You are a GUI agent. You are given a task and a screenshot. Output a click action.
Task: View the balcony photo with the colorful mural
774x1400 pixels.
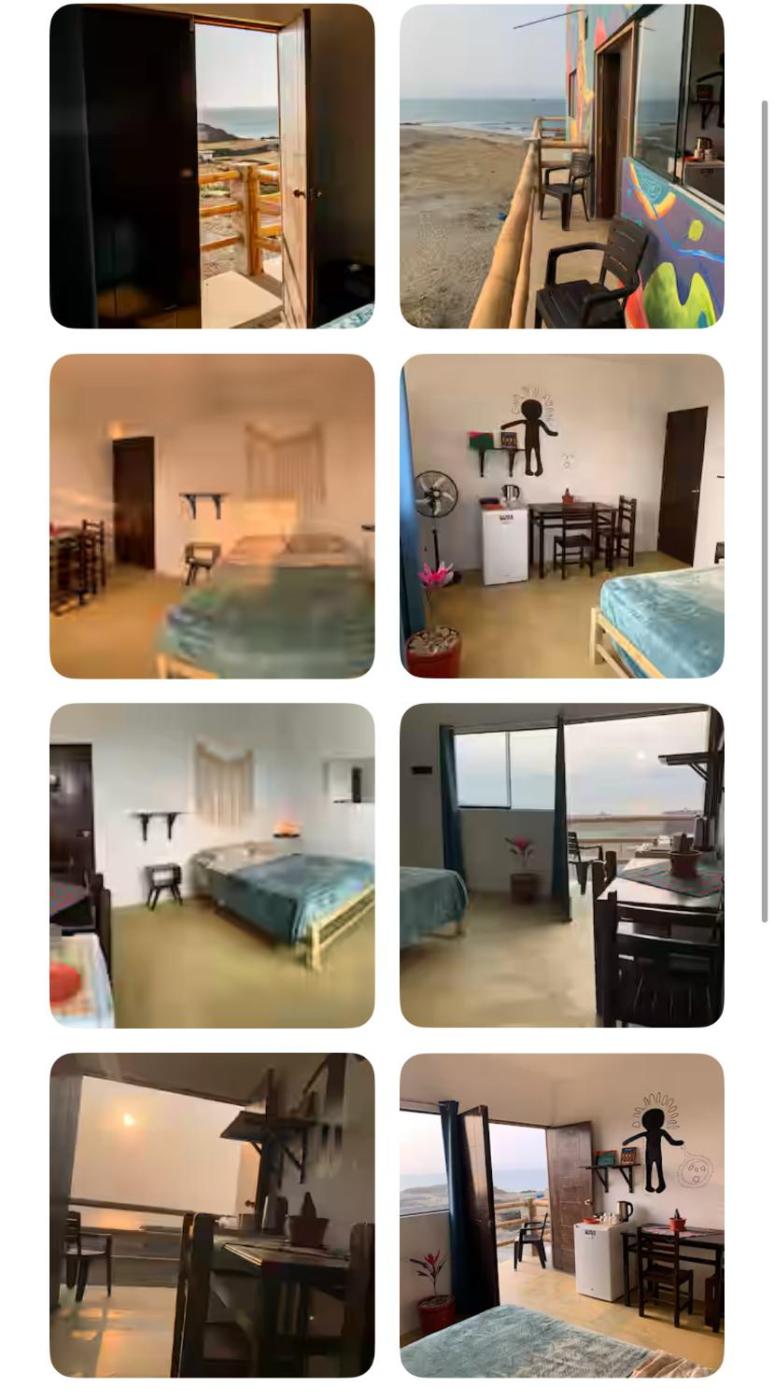pos(562,166)
